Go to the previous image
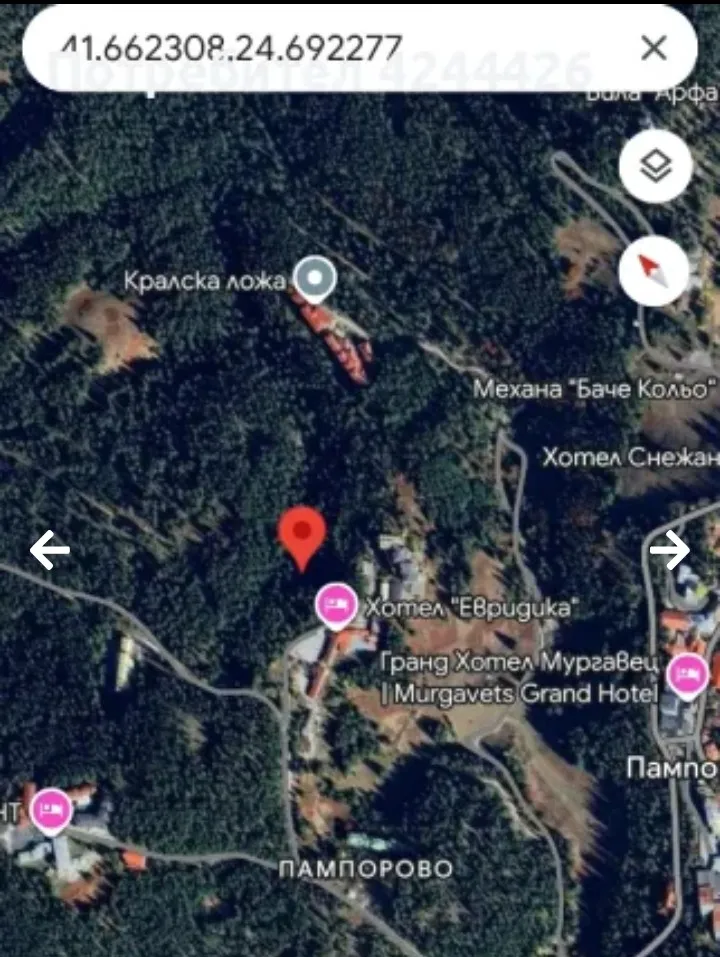Screen dimensions: 720x957 pyautogui.click(x=49, y=549)
